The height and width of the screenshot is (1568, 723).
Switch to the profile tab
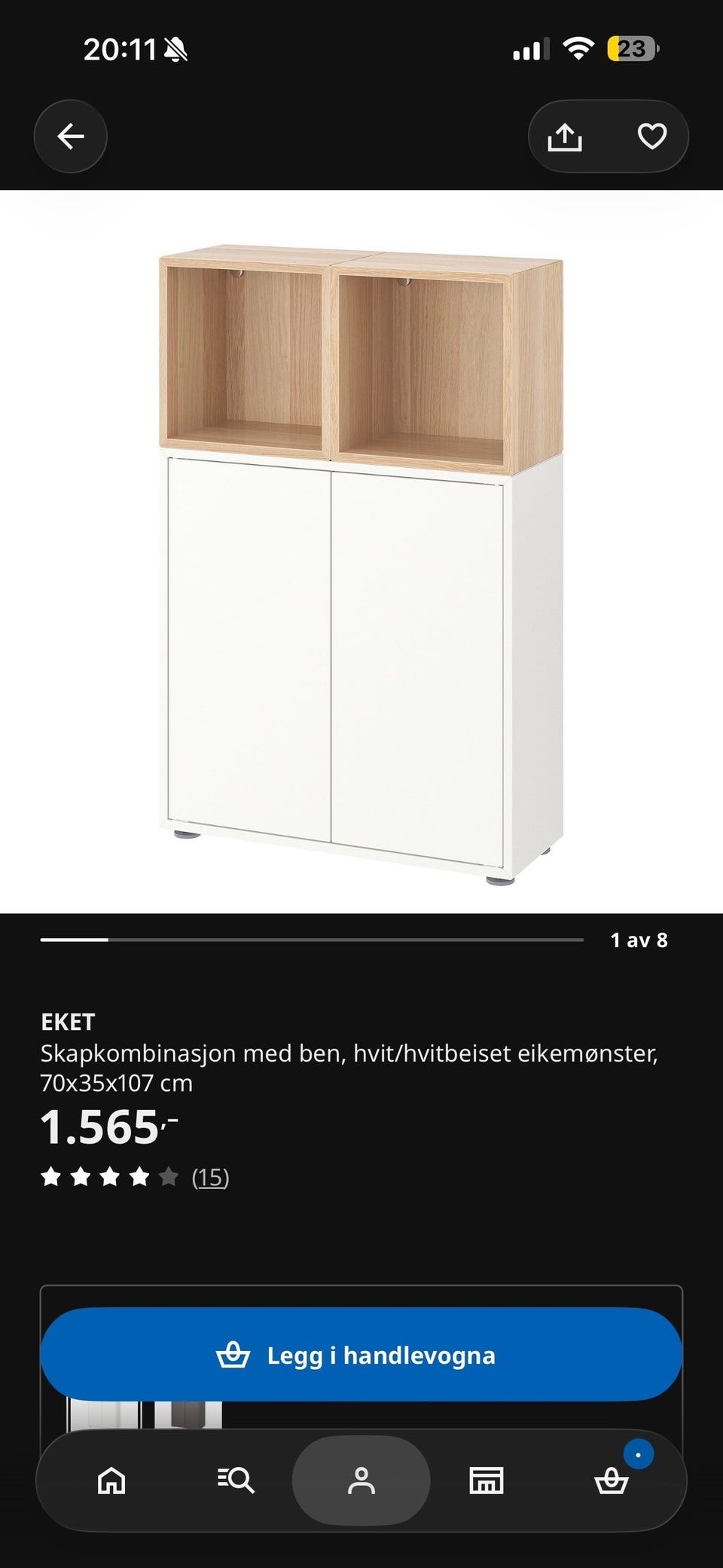[361, 1481]
